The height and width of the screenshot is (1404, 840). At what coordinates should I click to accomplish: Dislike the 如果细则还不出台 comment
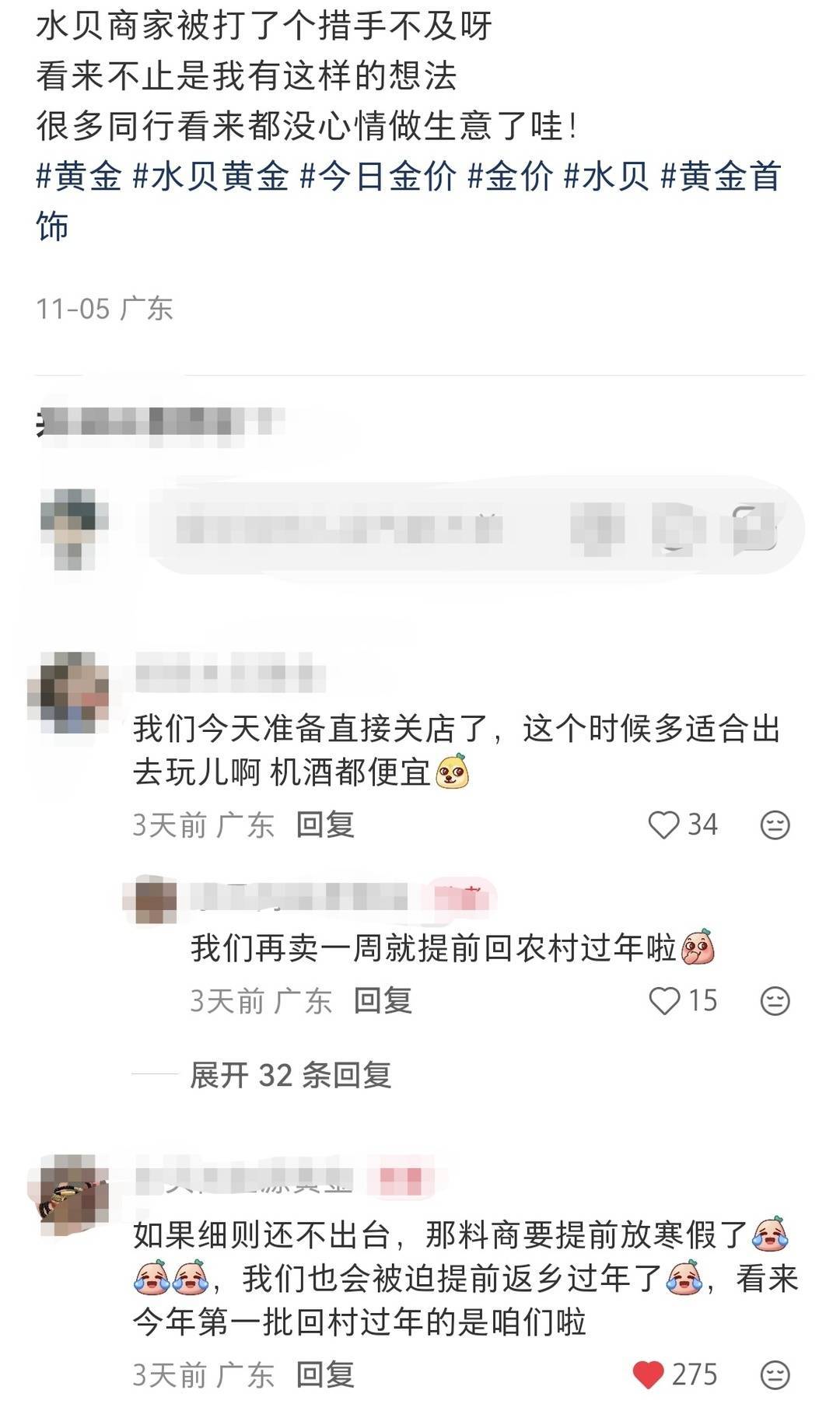point(775,1375)
